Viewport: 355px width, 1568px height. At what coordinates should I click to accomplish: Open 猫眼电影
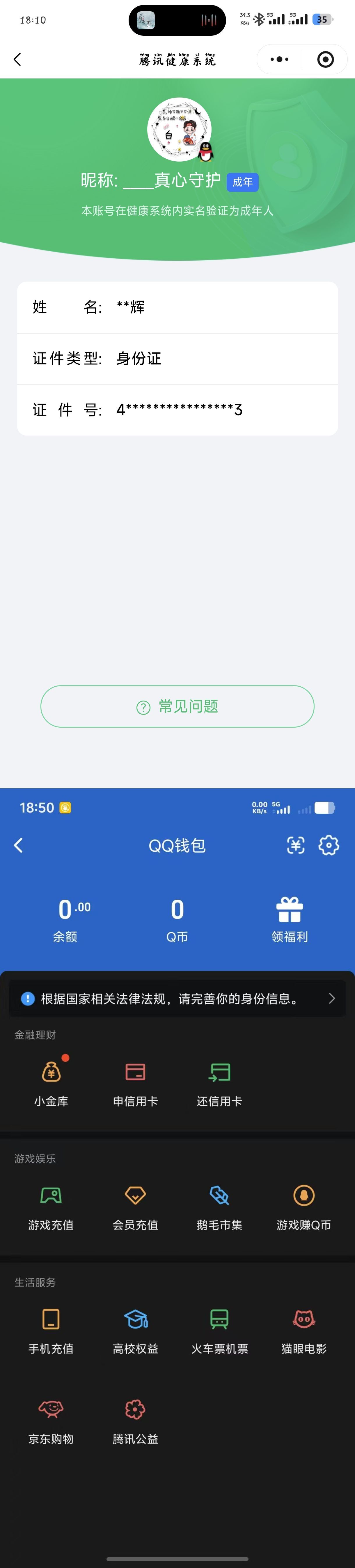click(x=304, y=1330)
